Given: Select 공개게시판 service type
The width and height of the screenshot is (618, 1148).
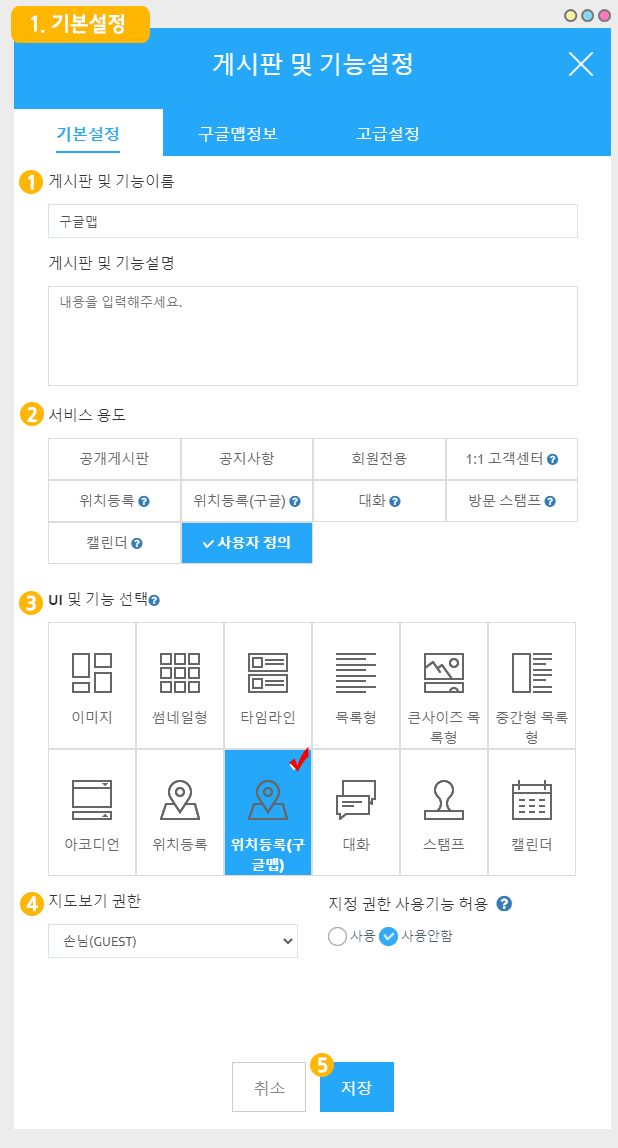Looking at the screenshot, I should pos(114,459).
